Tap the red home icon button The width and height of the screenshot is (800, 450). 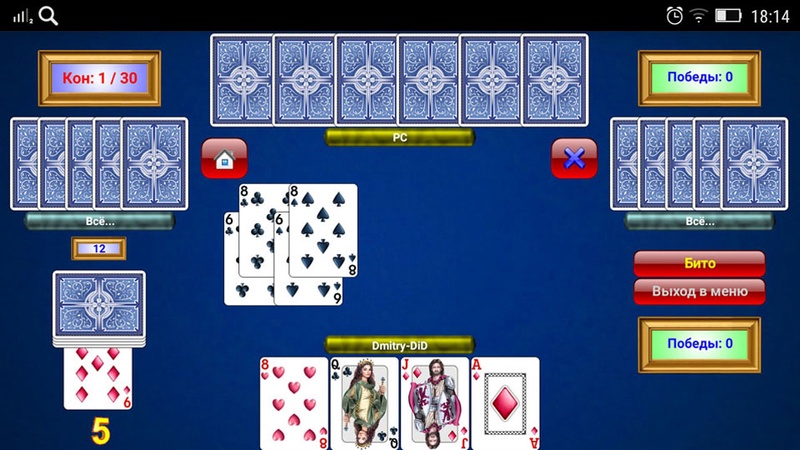click(224, 158)
